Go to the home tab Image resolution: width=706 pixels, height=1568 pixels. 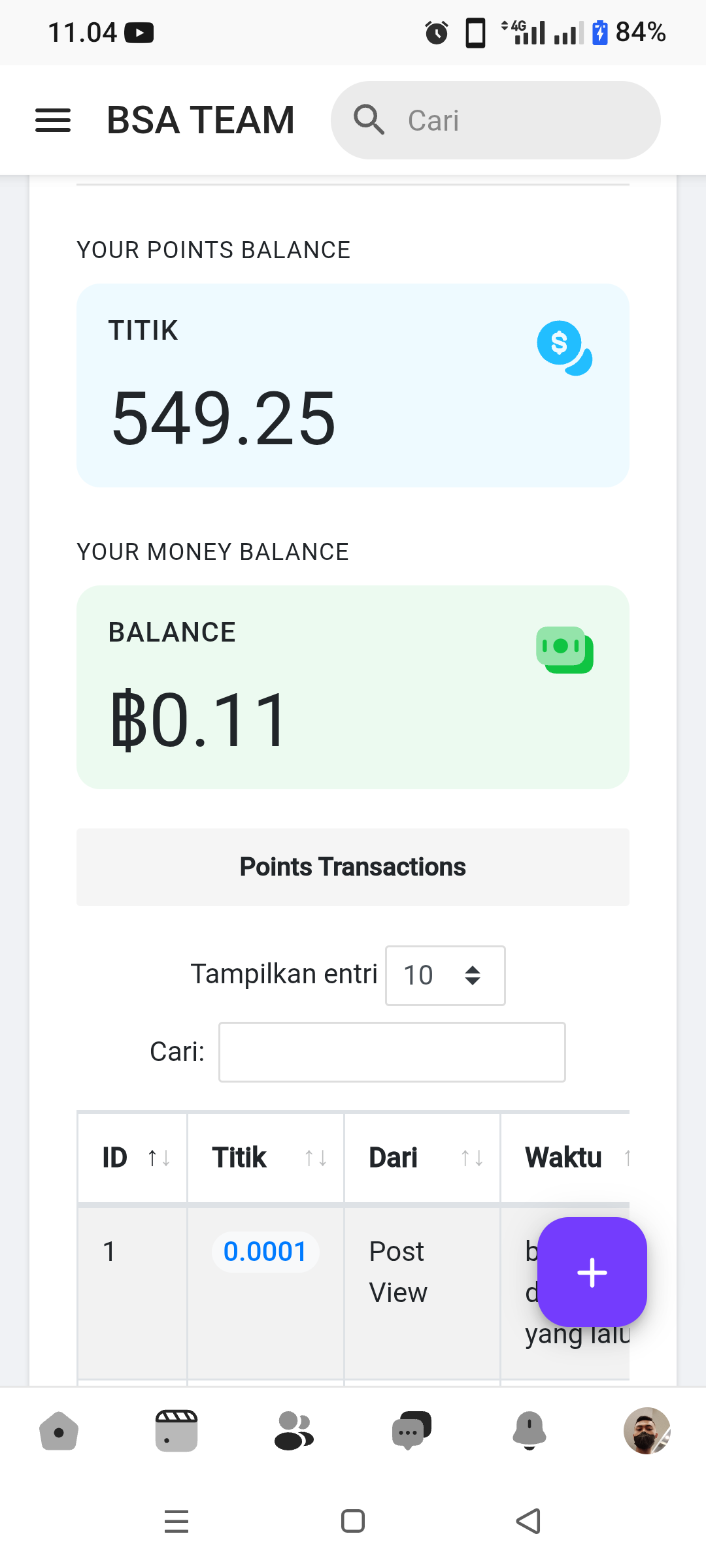[x=59, y=1431]
